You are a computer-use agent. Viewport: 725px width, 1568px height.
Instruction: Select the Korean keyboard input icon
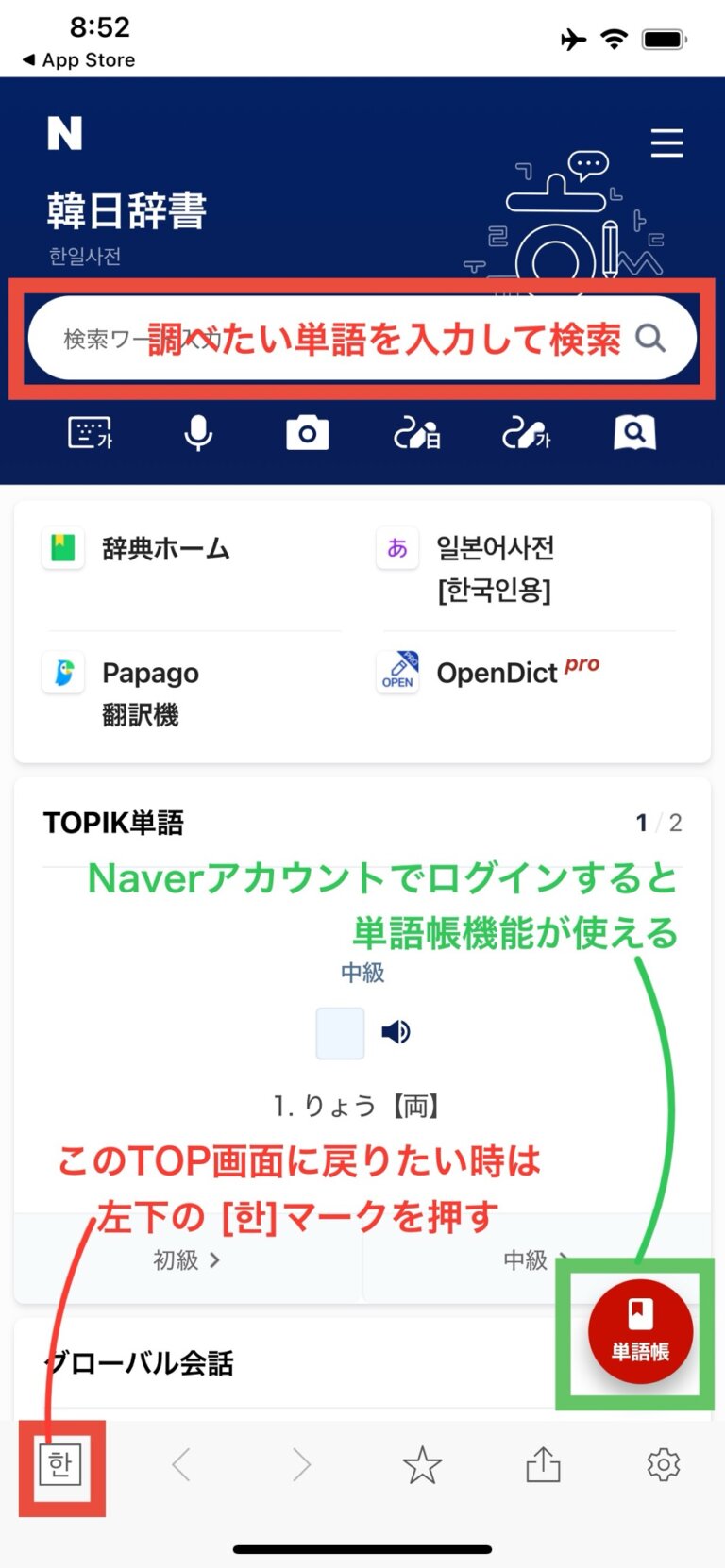(x=90, y=432)
